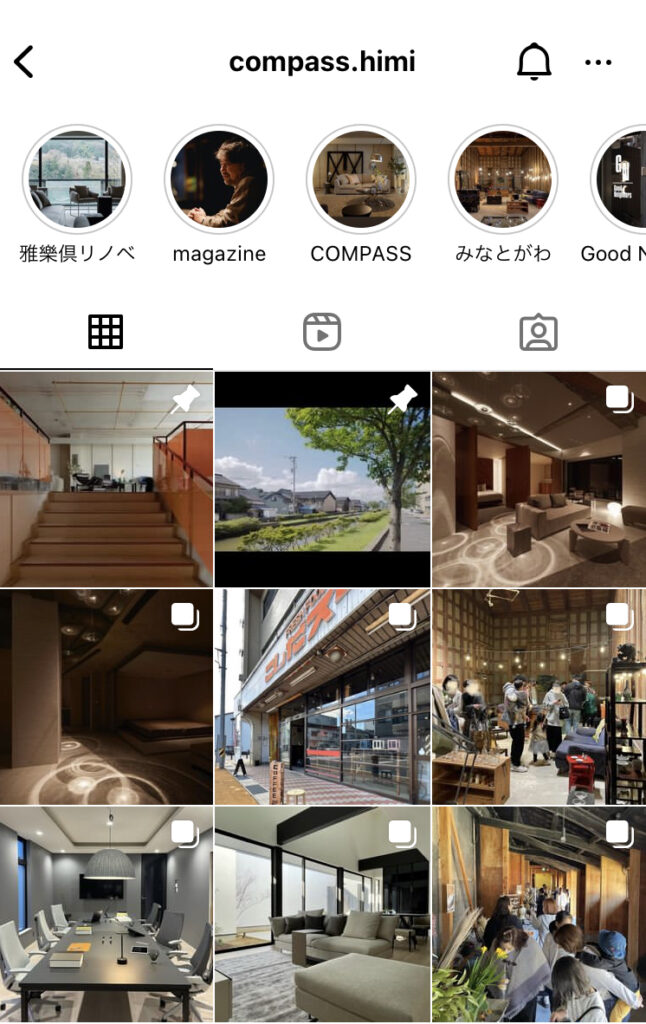Switch to the tagged photos tab

(538, 332)
